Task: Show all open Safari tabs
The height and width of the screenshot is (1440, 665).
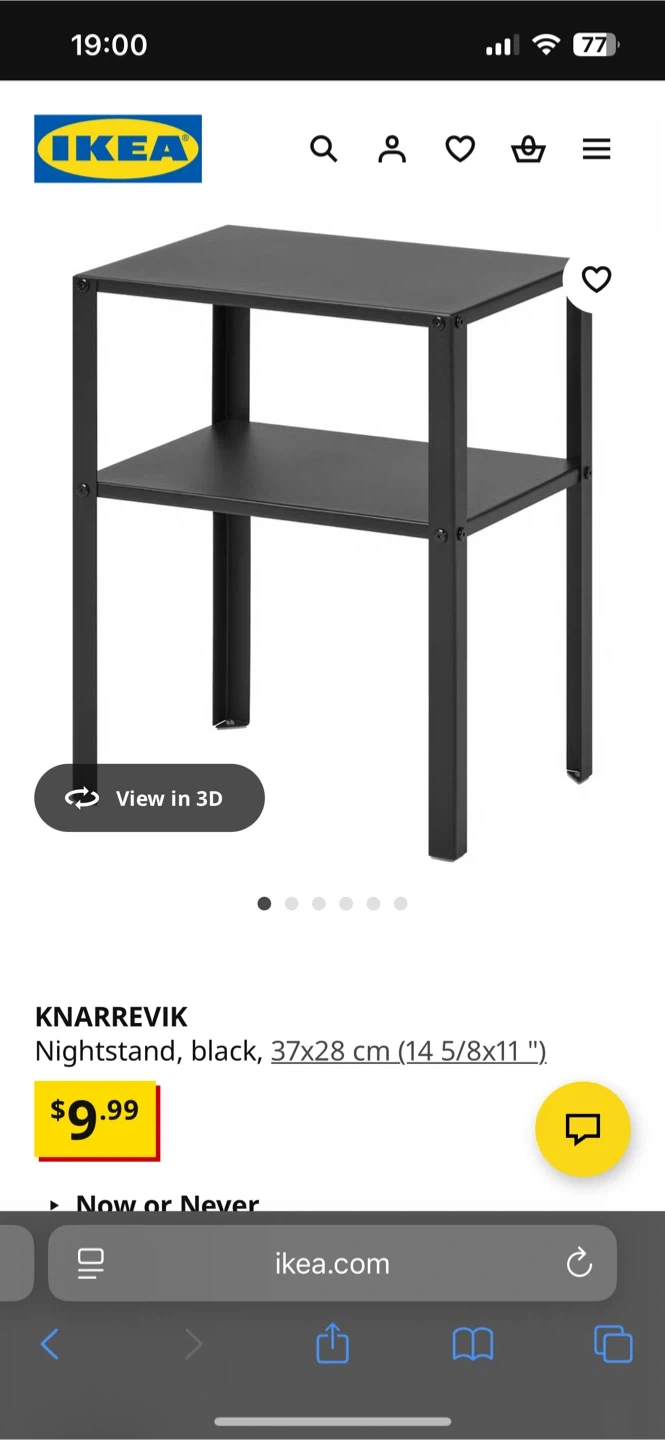Action: (613, 1344)
